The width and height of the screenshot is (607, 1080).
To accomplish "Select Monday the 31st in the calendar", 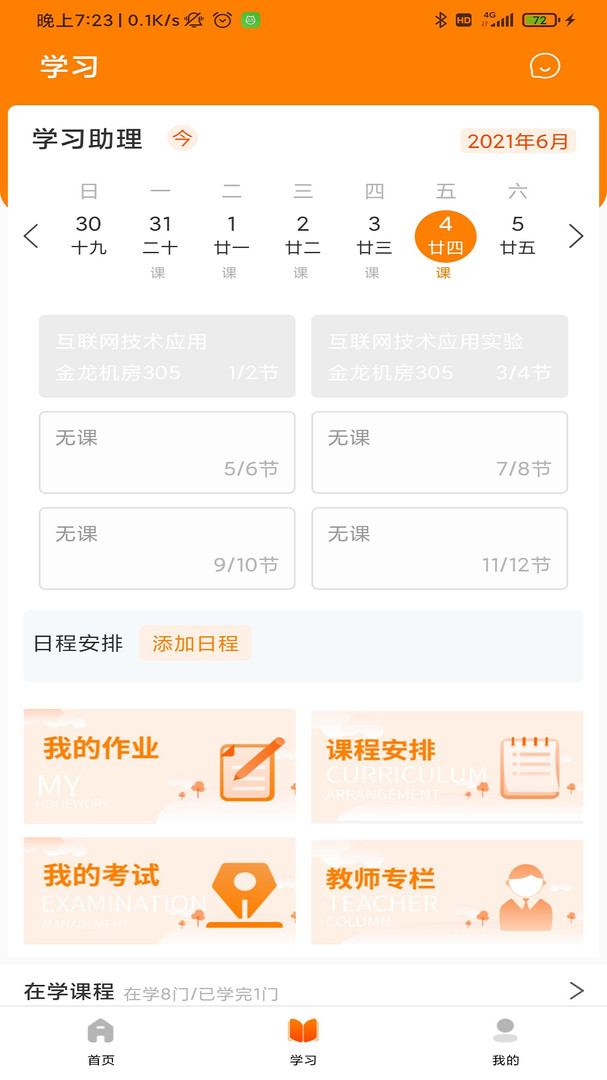I will tap(160, 236).
